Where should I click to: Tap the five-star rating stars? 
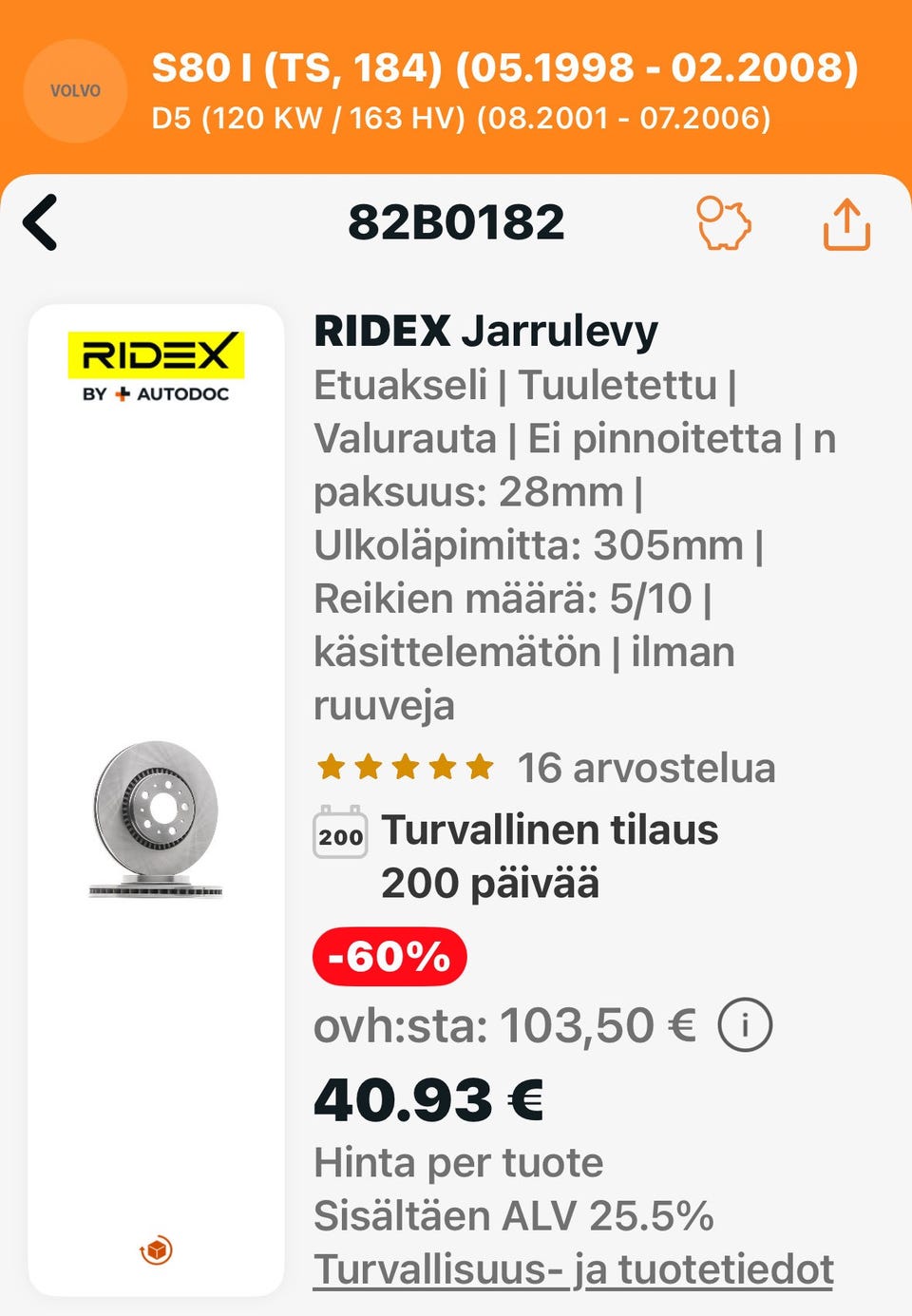[404, 765]
